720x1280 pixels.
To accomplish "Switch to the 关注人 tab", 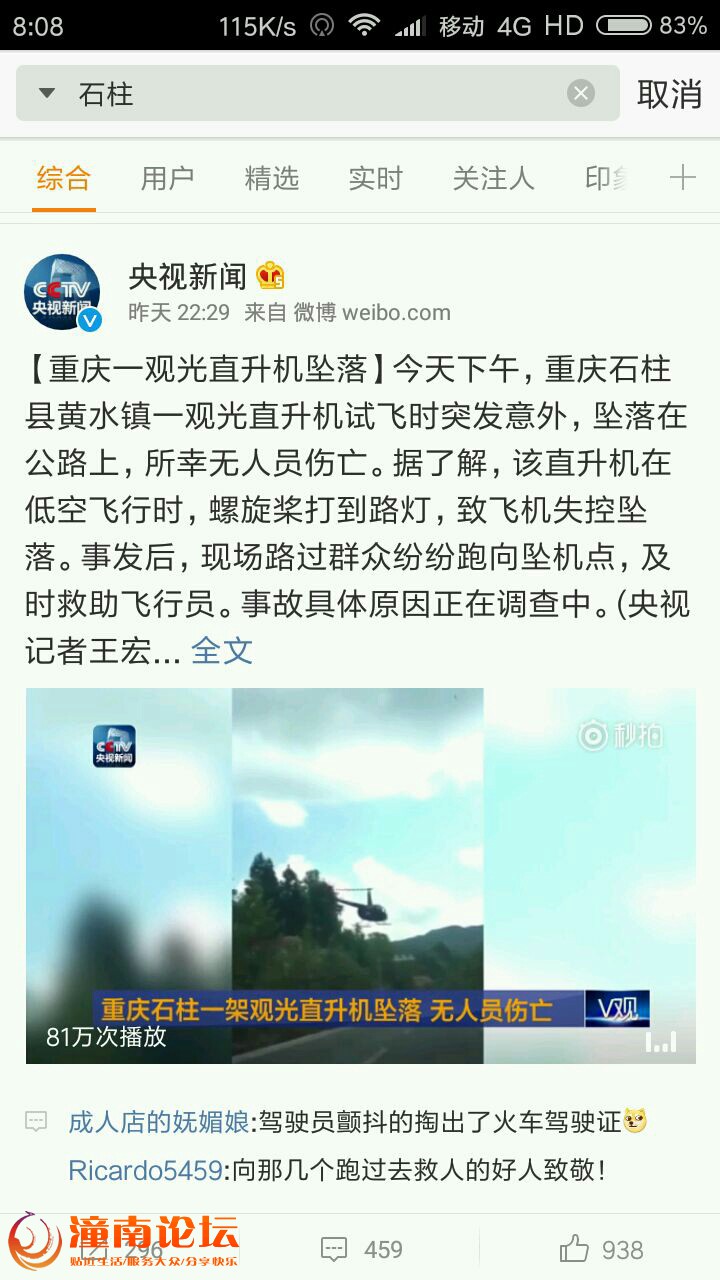I will click(493, 179).
